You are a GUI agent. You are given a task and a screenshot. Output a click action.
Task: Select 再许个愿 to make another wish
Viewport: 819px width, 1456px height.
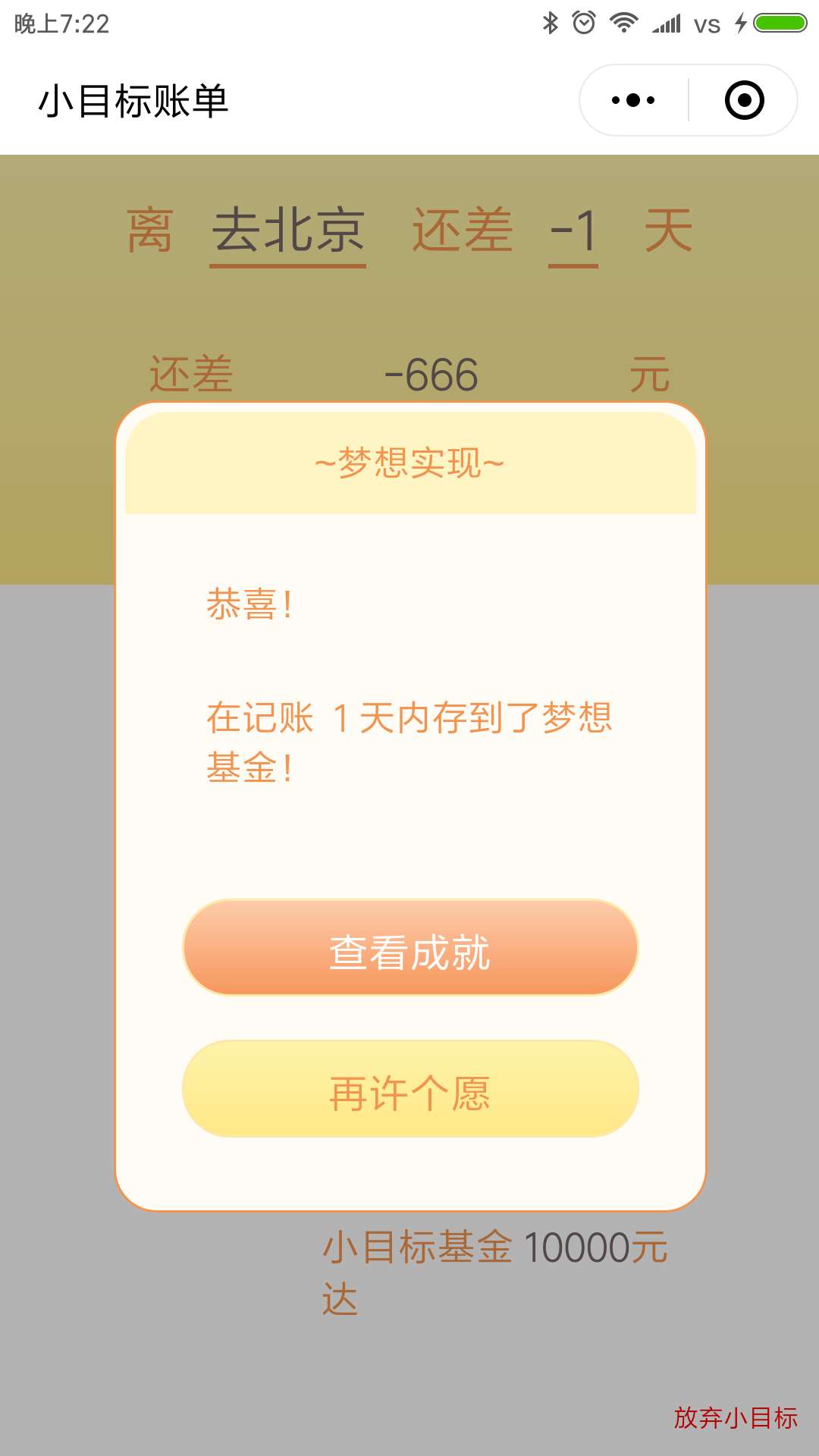pos(410,1089)
